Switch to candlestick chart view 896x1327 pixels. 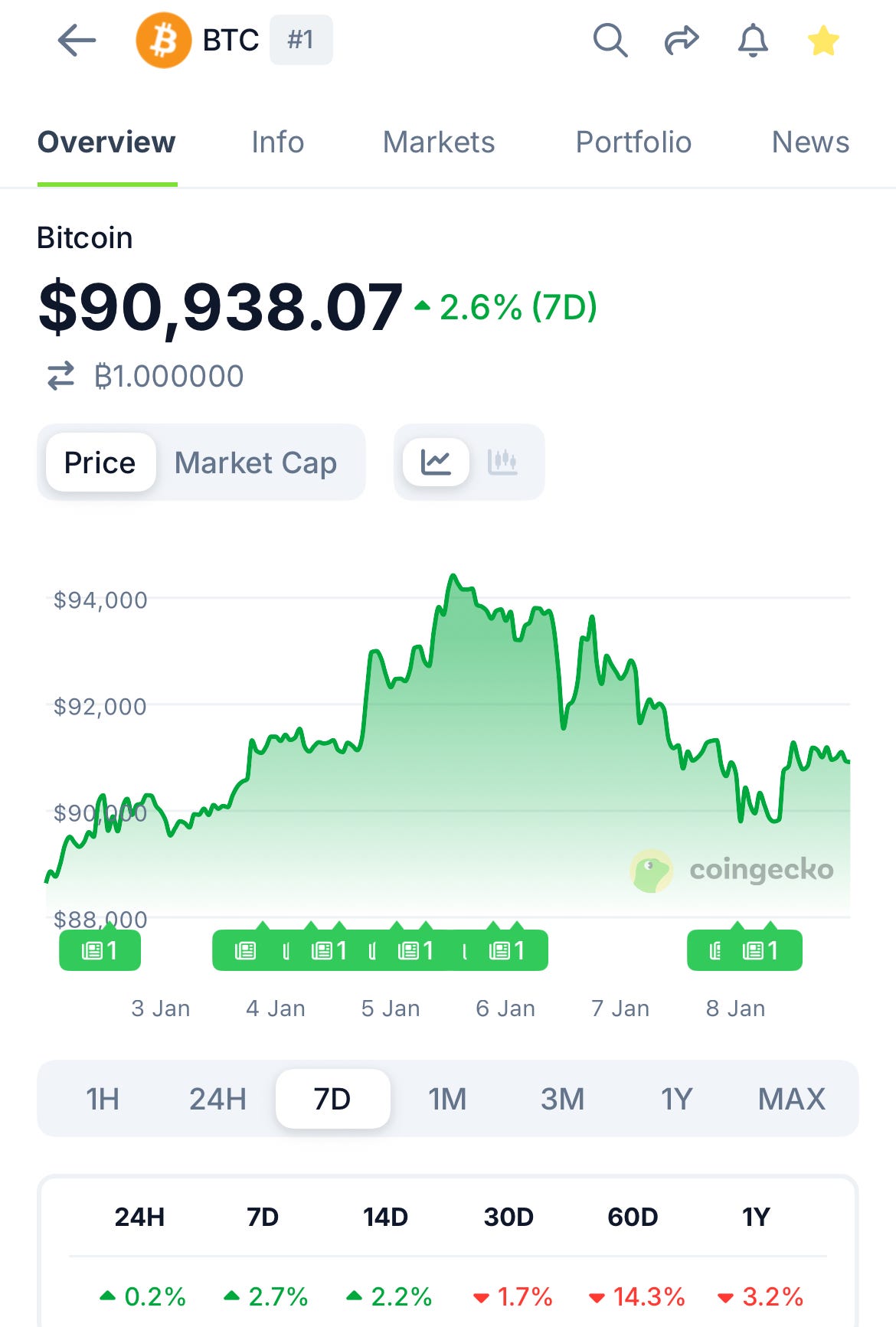point(502,462)
